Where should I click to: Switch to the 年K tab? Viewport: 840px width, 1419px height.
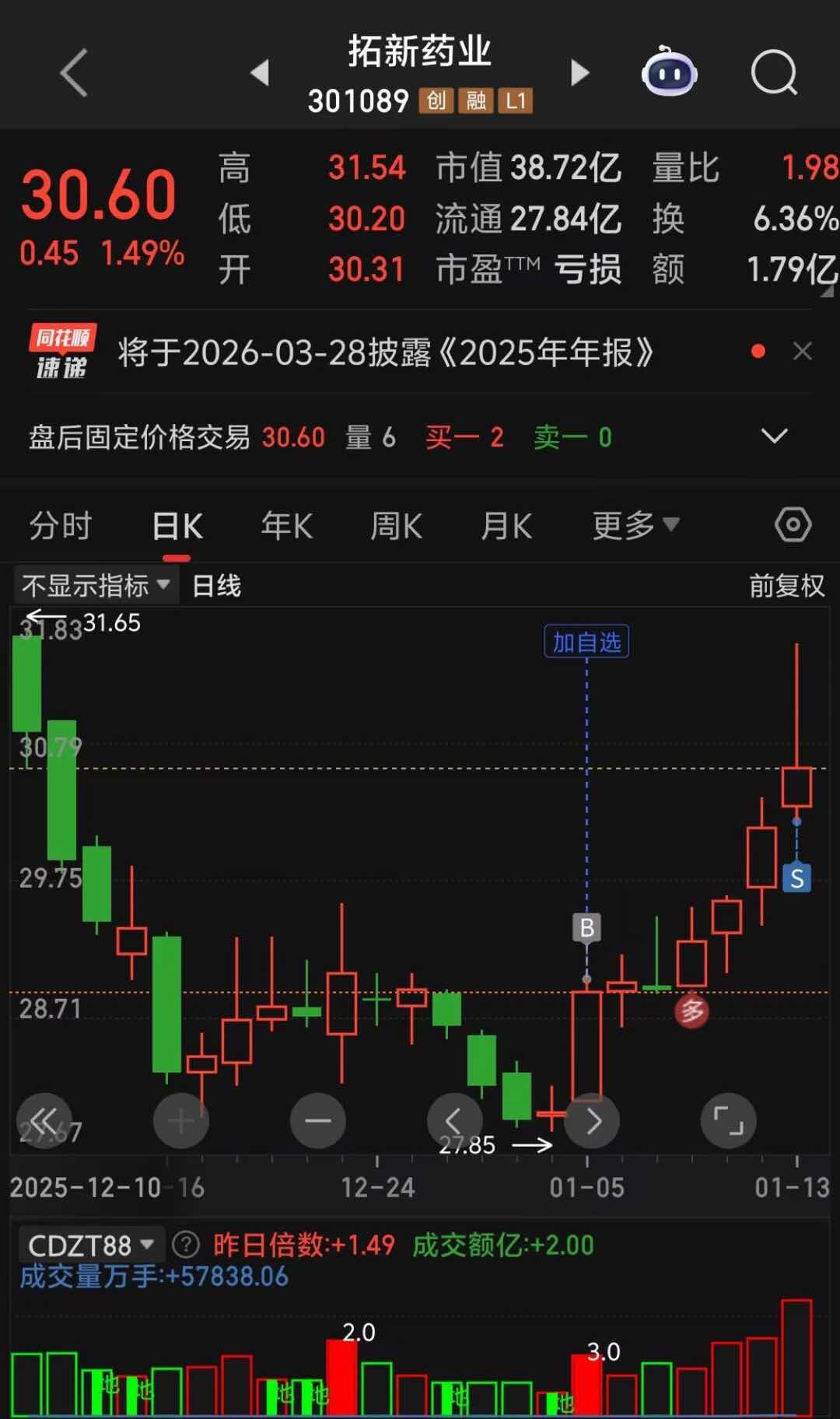click(x=286, y=526)
